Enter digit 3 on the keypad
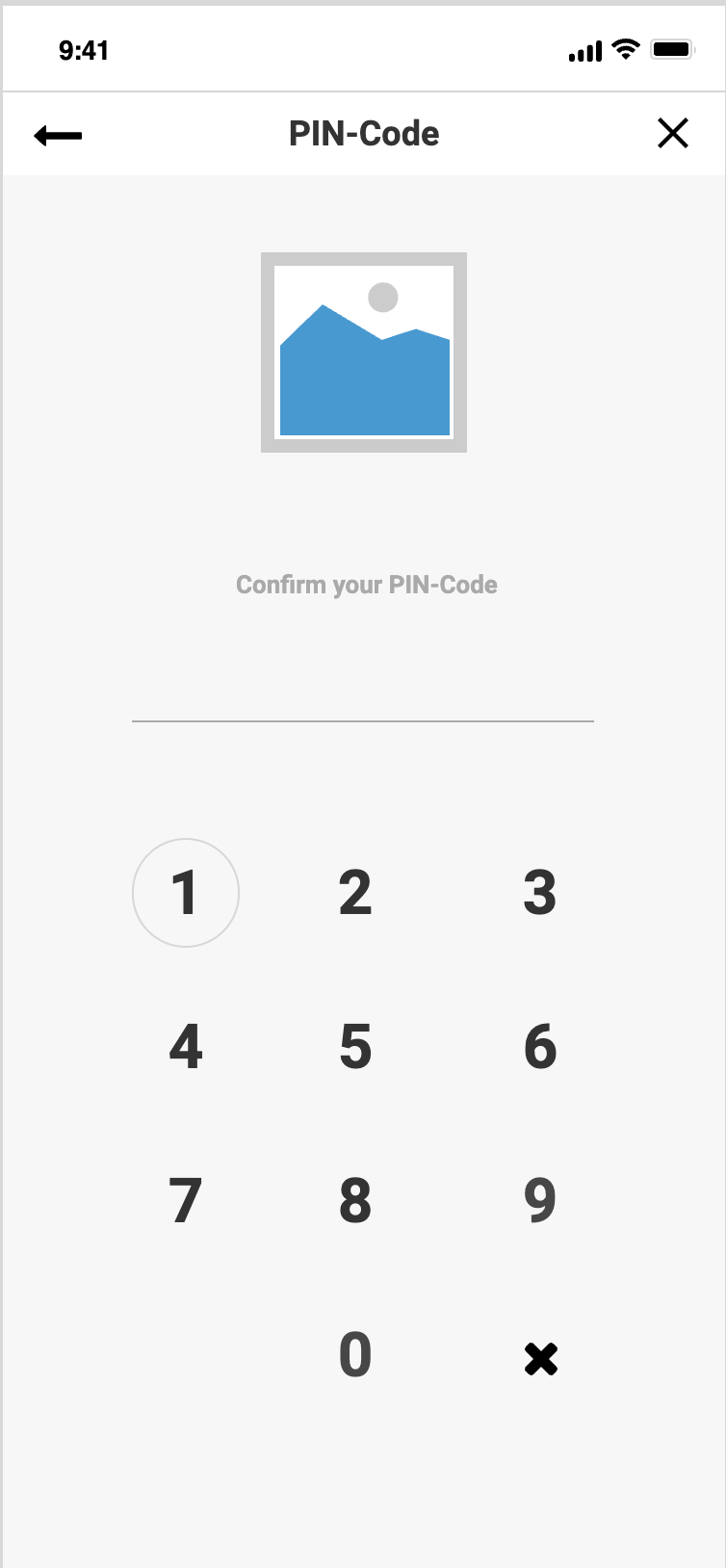 [540, 893]
